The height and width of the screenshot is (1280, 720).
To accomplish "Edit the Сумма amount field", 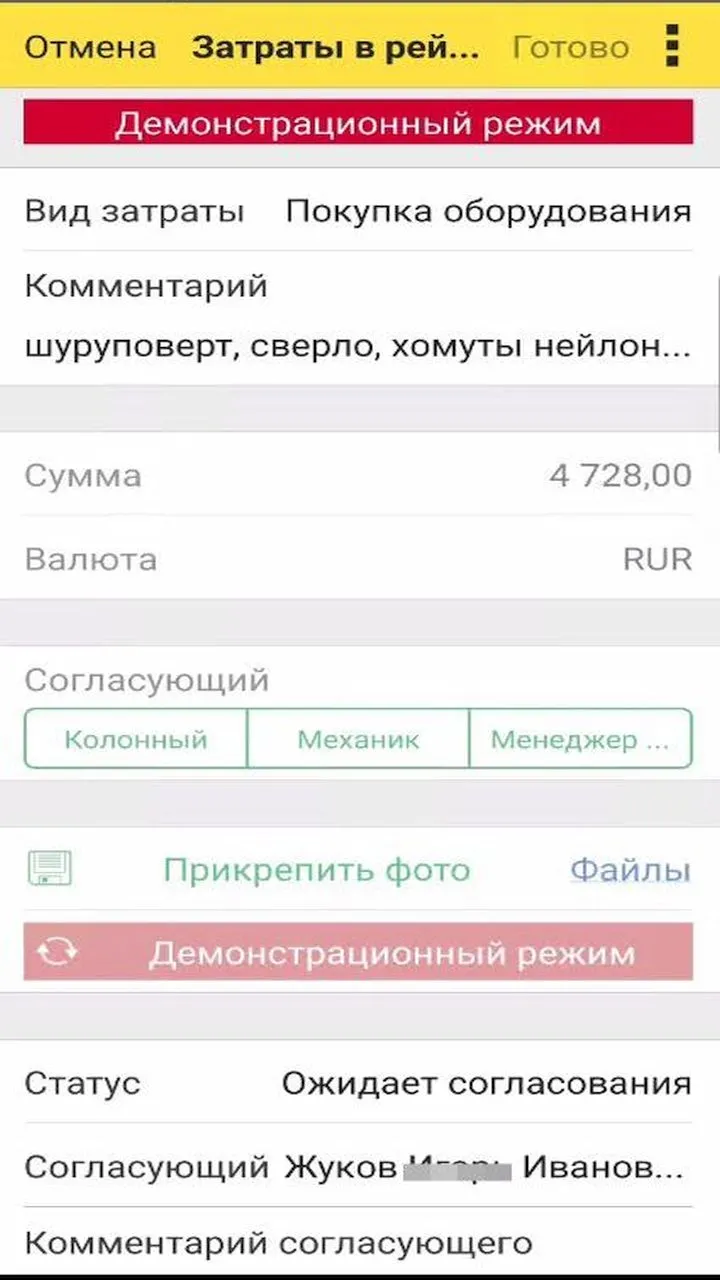I will point(358,475).
